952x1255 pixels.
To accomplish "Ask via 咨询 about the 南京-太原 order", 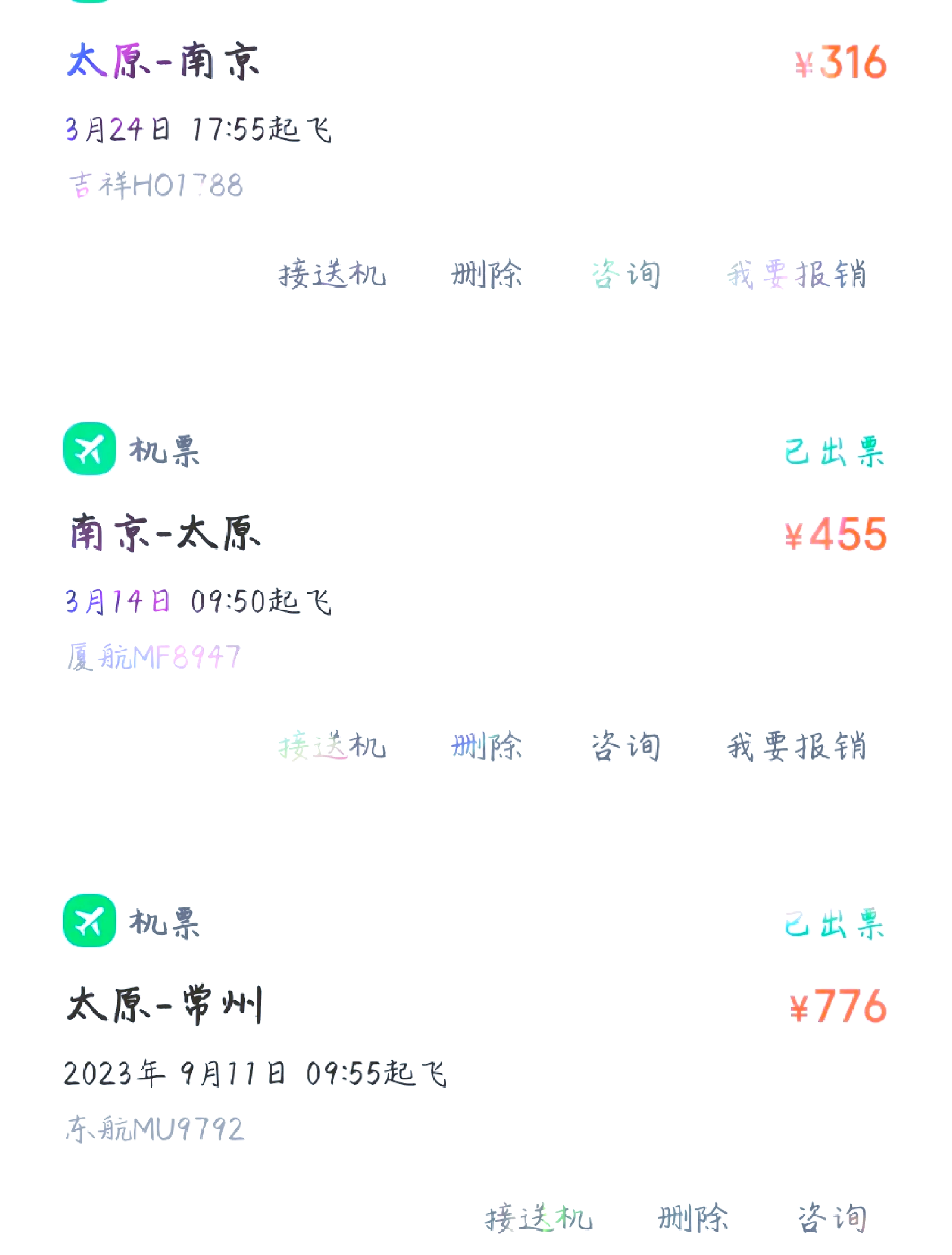I will 626,746.
